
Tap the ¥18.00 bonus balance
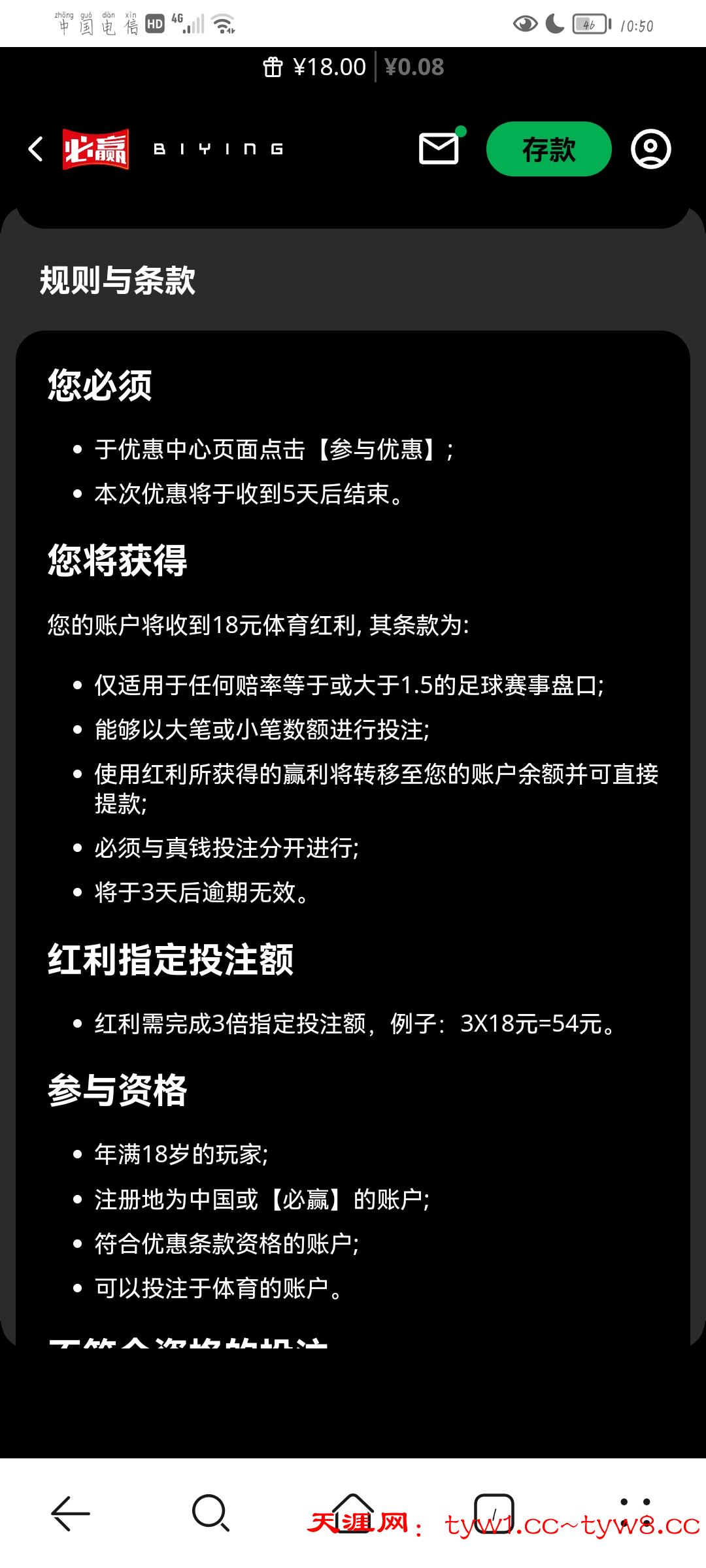click(315, 67)
